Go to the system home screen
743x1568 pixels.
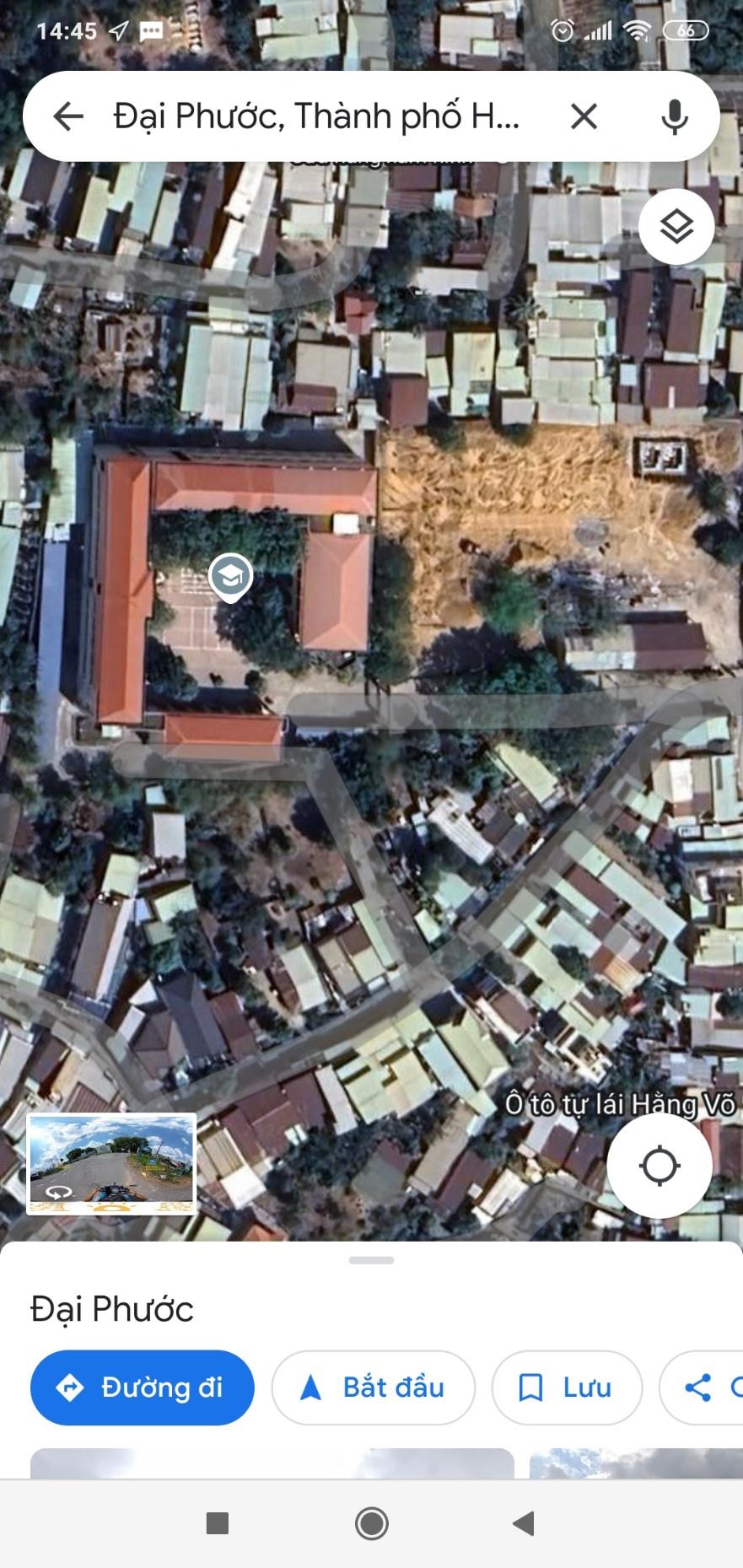point(371,1523)
